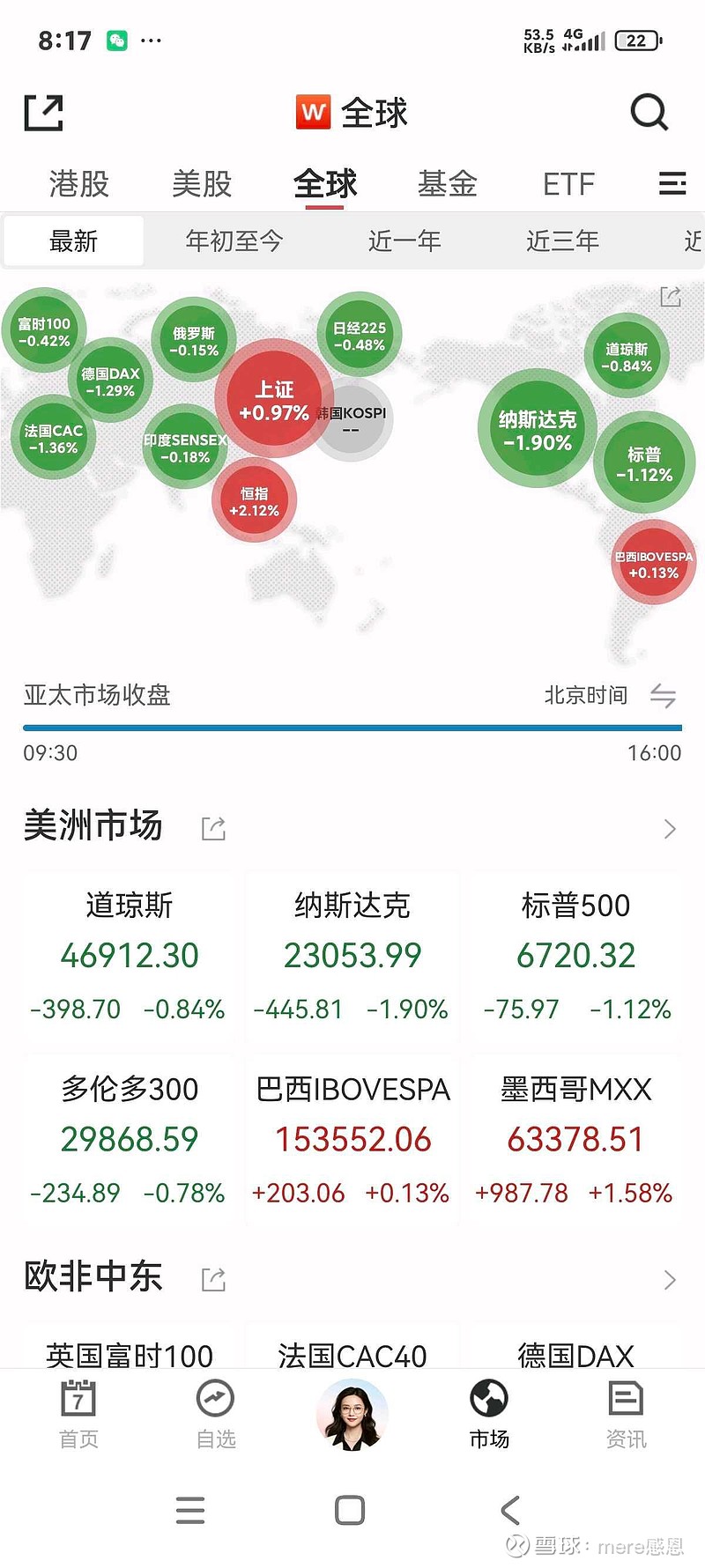The width and height of the screenshot is (705, 1568).
Task: Open the filter menu beside ETF tab
Action: [x=672, y=183]
